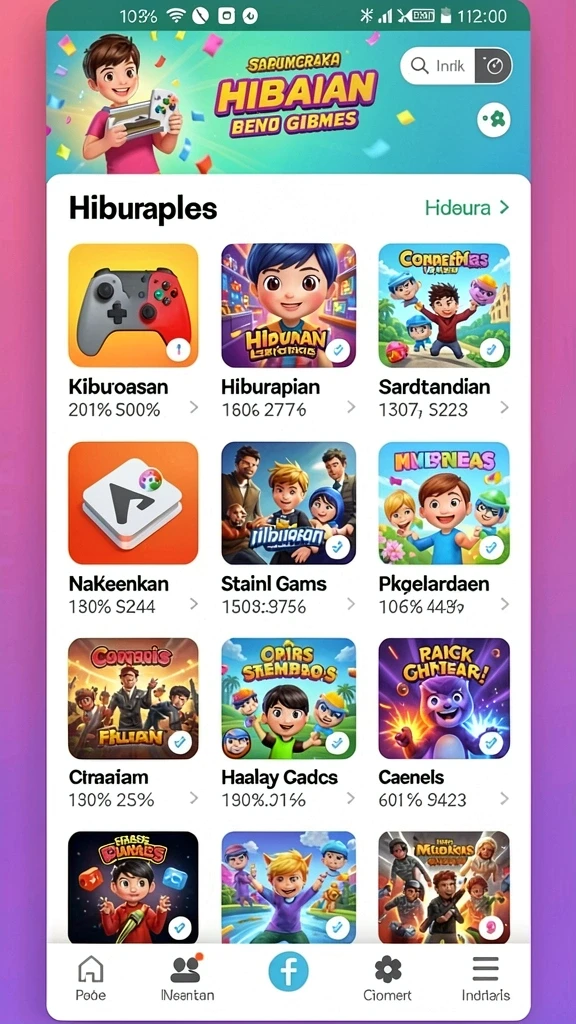Open the Inrik search field
The height and width of the screenshot is (1024, 576).
[438, 65]
